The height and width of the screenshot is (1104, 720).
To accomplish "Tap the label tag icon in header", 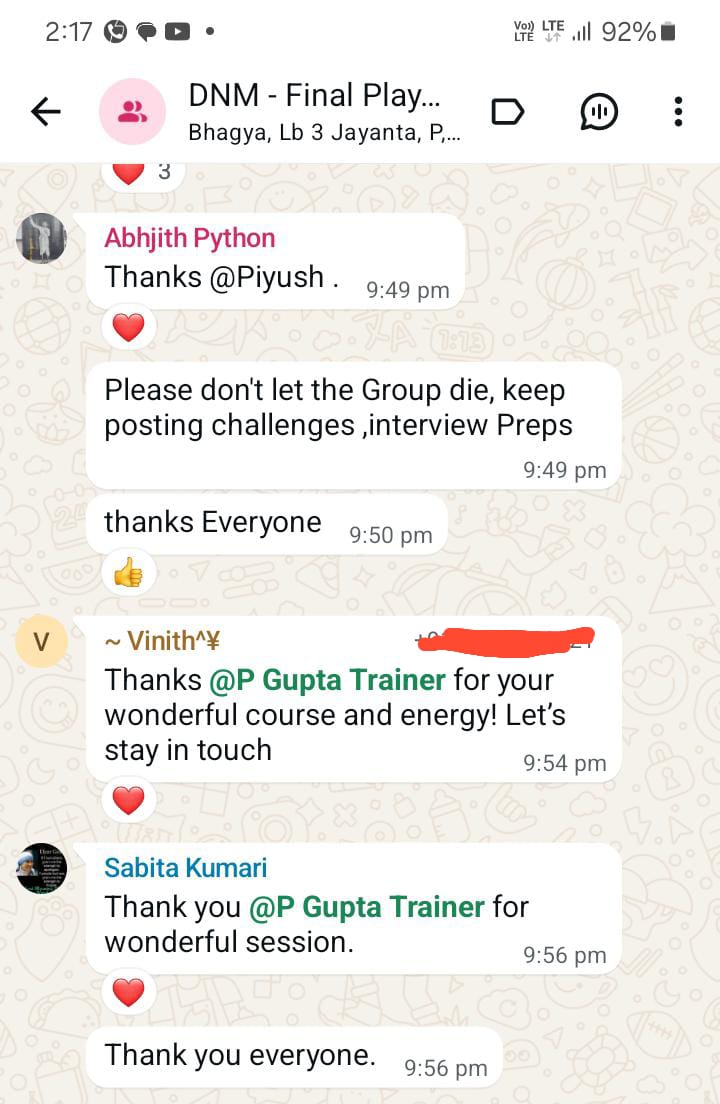I will coord(507,112).
